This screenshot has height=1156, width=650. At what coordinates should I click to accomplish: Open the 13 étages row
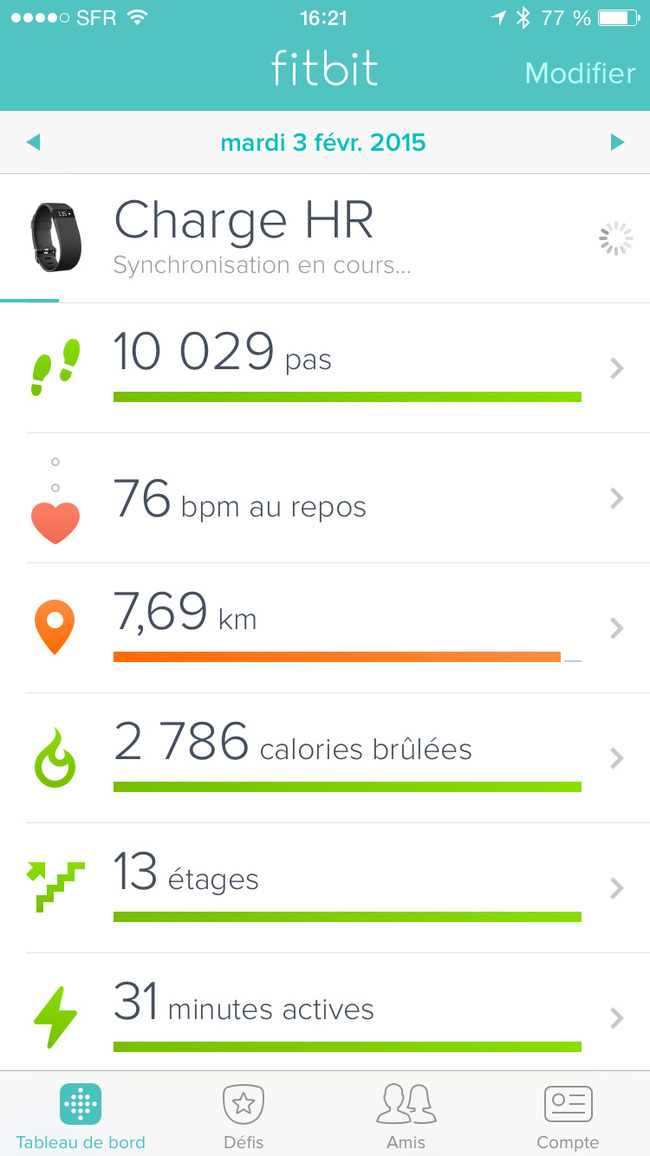coord(325,888)
